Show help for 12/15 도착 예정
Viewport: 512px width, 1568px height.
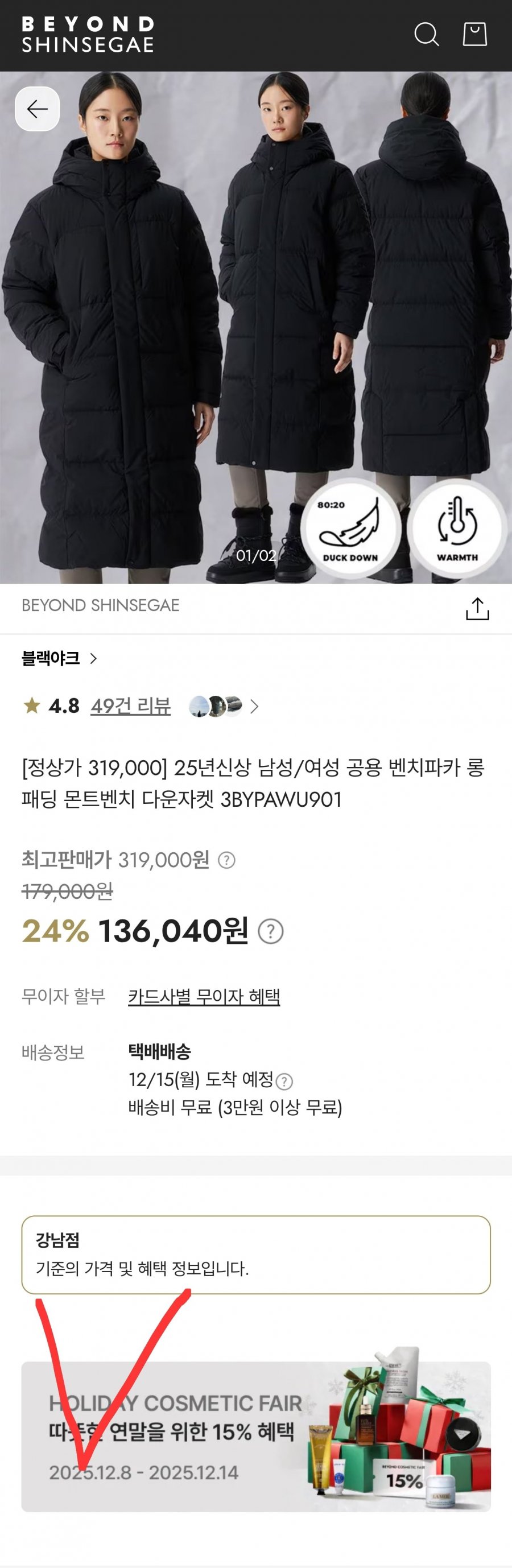pyautogui.click(x=284, y=1081)
